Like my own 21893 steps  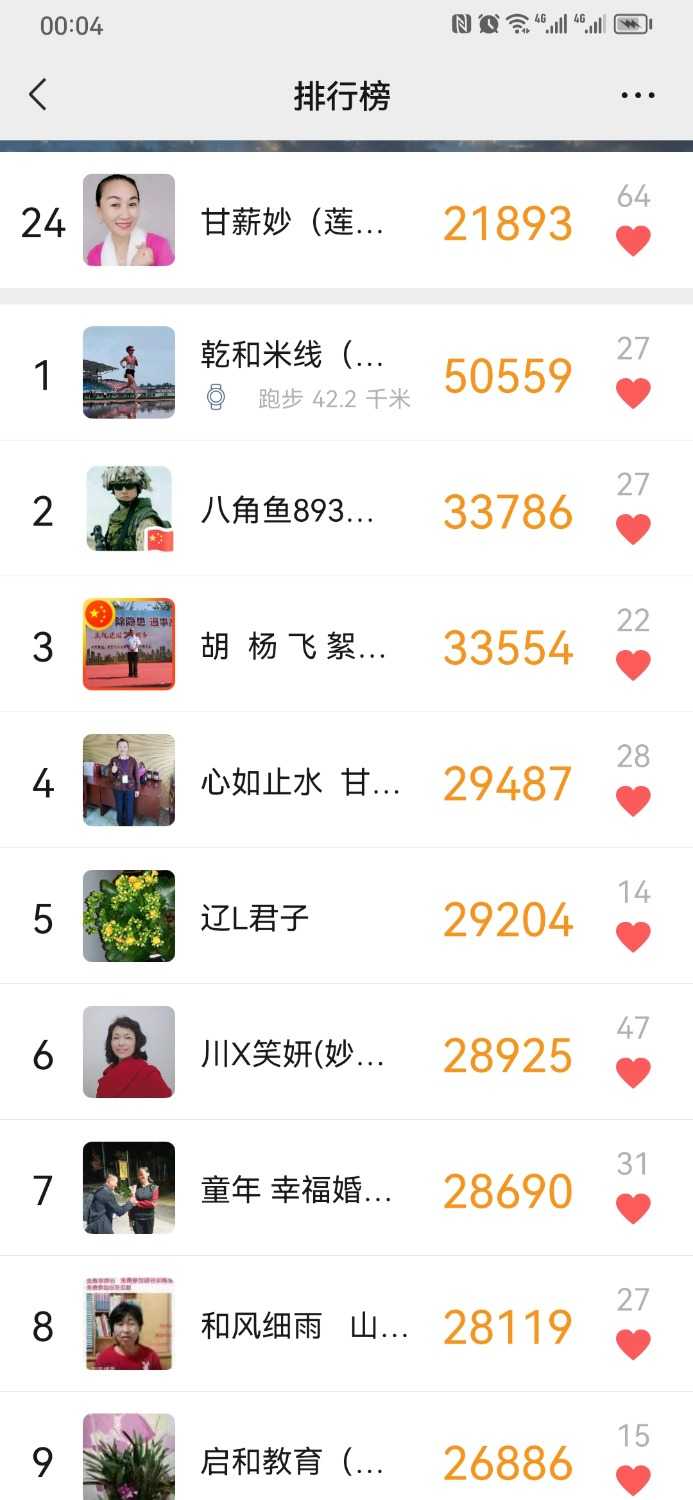(633, 241)
